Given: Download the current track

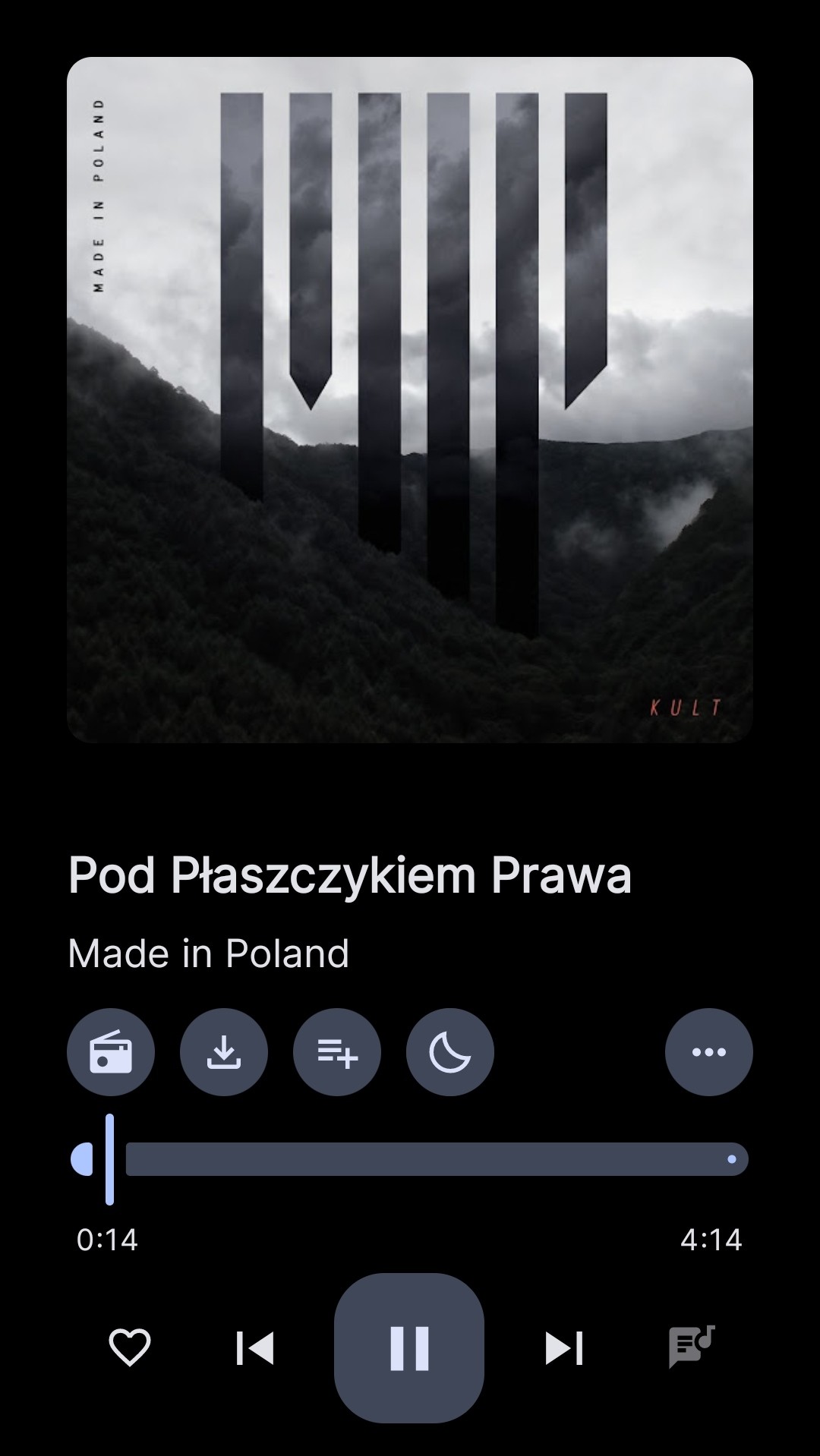Looking at the screenshot, I should click(224, 1052).
